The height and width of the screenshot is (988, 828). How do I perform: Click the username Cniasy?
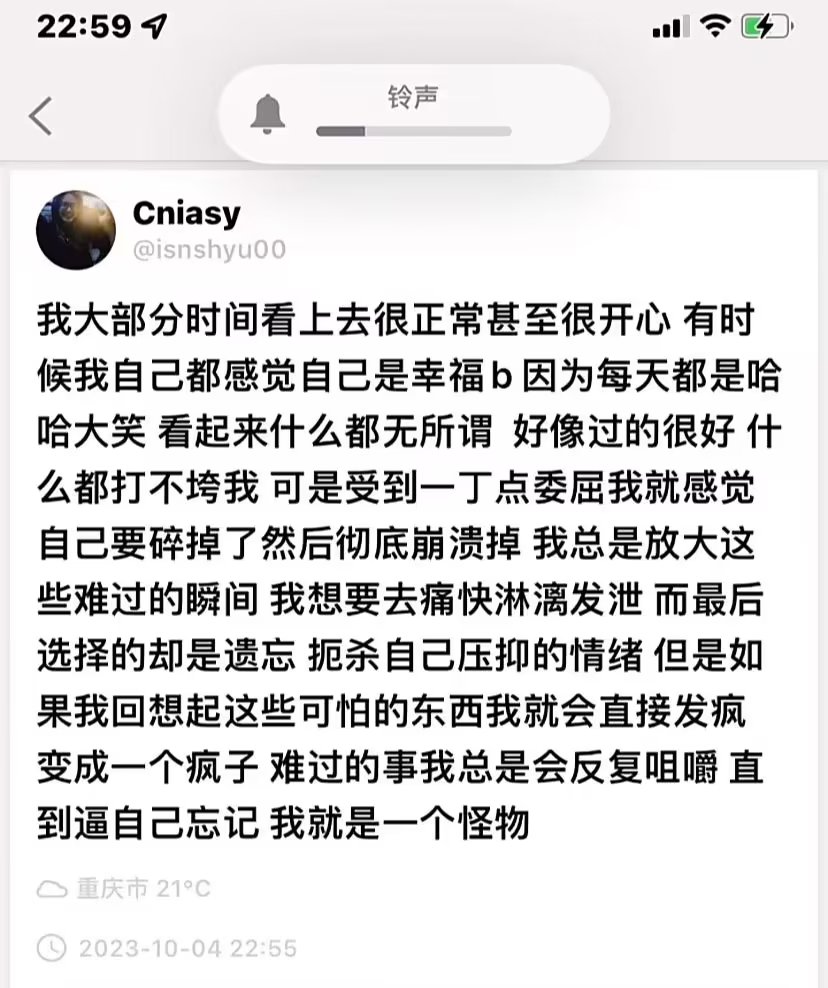[x=185, y=213]
